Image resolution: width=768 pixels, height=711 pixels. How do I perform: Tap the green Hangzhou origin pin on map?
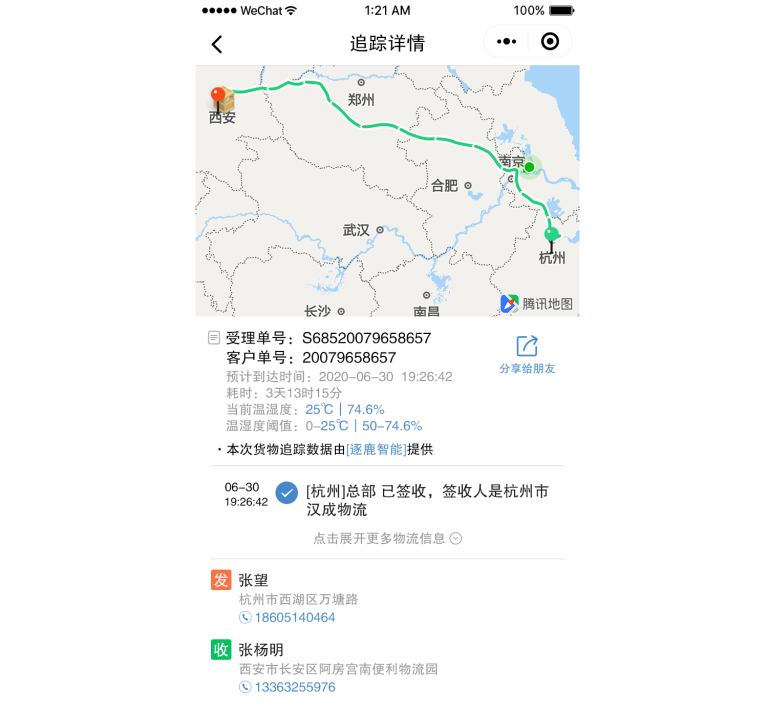pyautogui.click(x=551, y=236)
